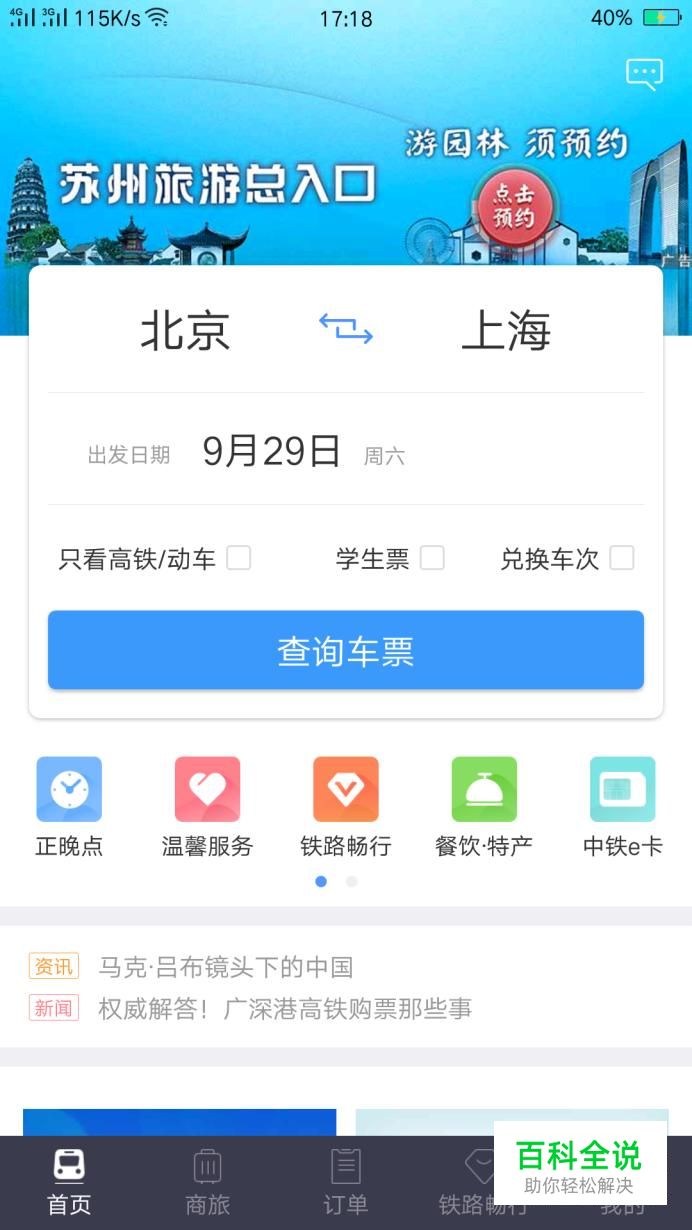Image resolution: width=692 pixels, height=1230 pixels.
Task: Open 铁路畅行 shortcut with diamond icon
Action: point(345,807)
